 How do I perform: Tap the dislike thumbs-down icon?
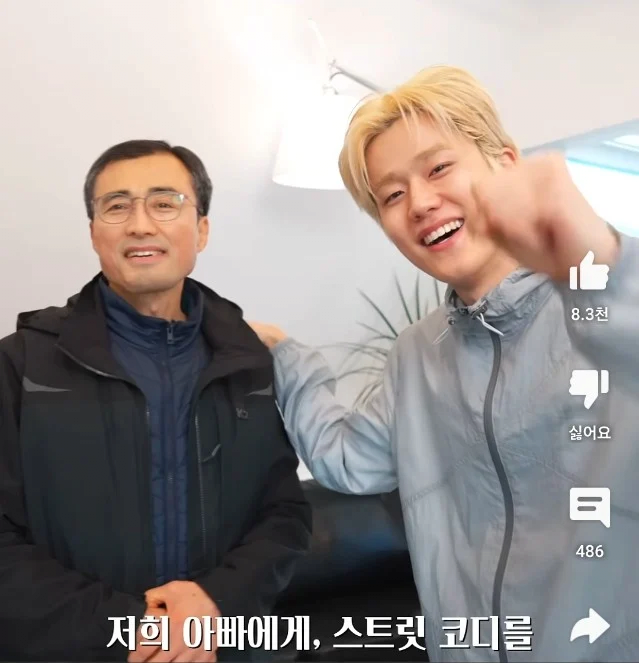[x=589, y=389]
